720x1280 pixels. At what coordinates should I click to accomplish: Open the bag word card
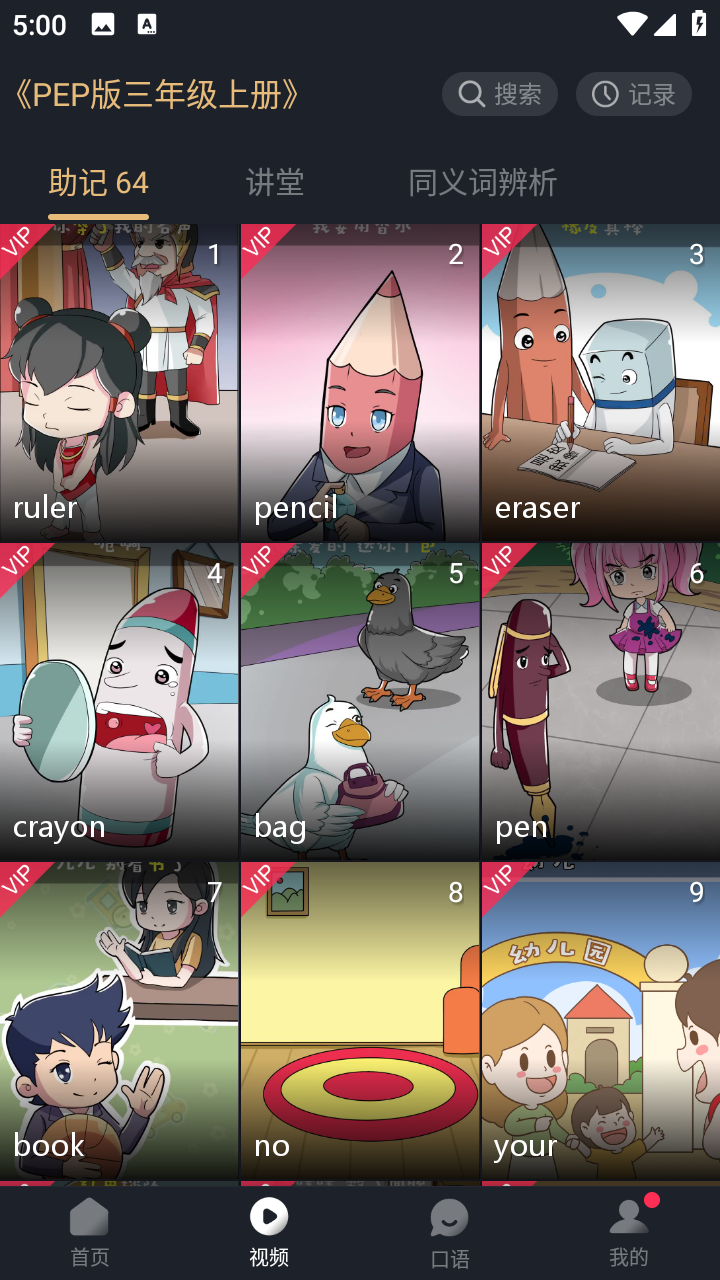(360, 702)
